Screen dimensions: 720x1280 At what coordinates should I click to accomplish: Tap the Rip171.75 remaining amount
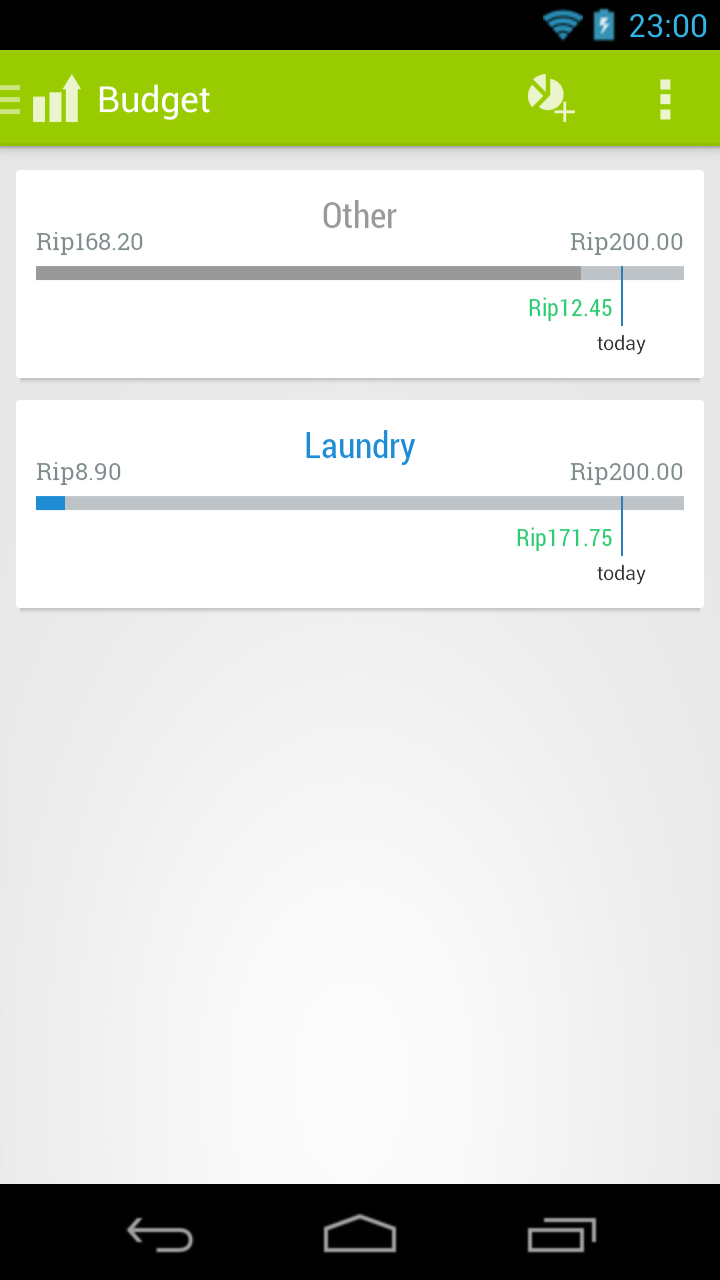[x=565, y=538]
